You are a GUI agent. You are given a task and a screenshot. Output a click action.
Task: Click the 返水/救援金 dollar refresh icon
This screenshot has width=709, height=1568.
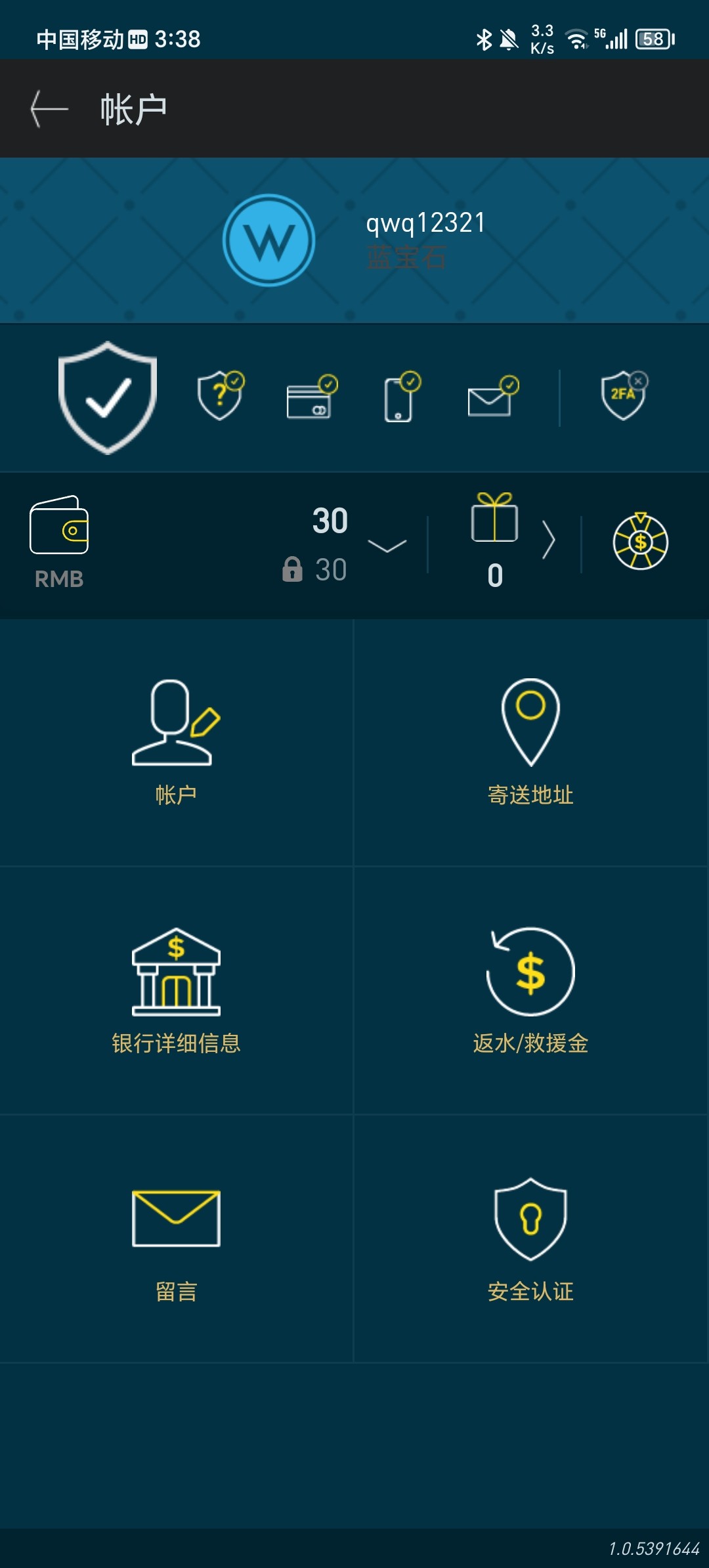click(x=532, y=972)
